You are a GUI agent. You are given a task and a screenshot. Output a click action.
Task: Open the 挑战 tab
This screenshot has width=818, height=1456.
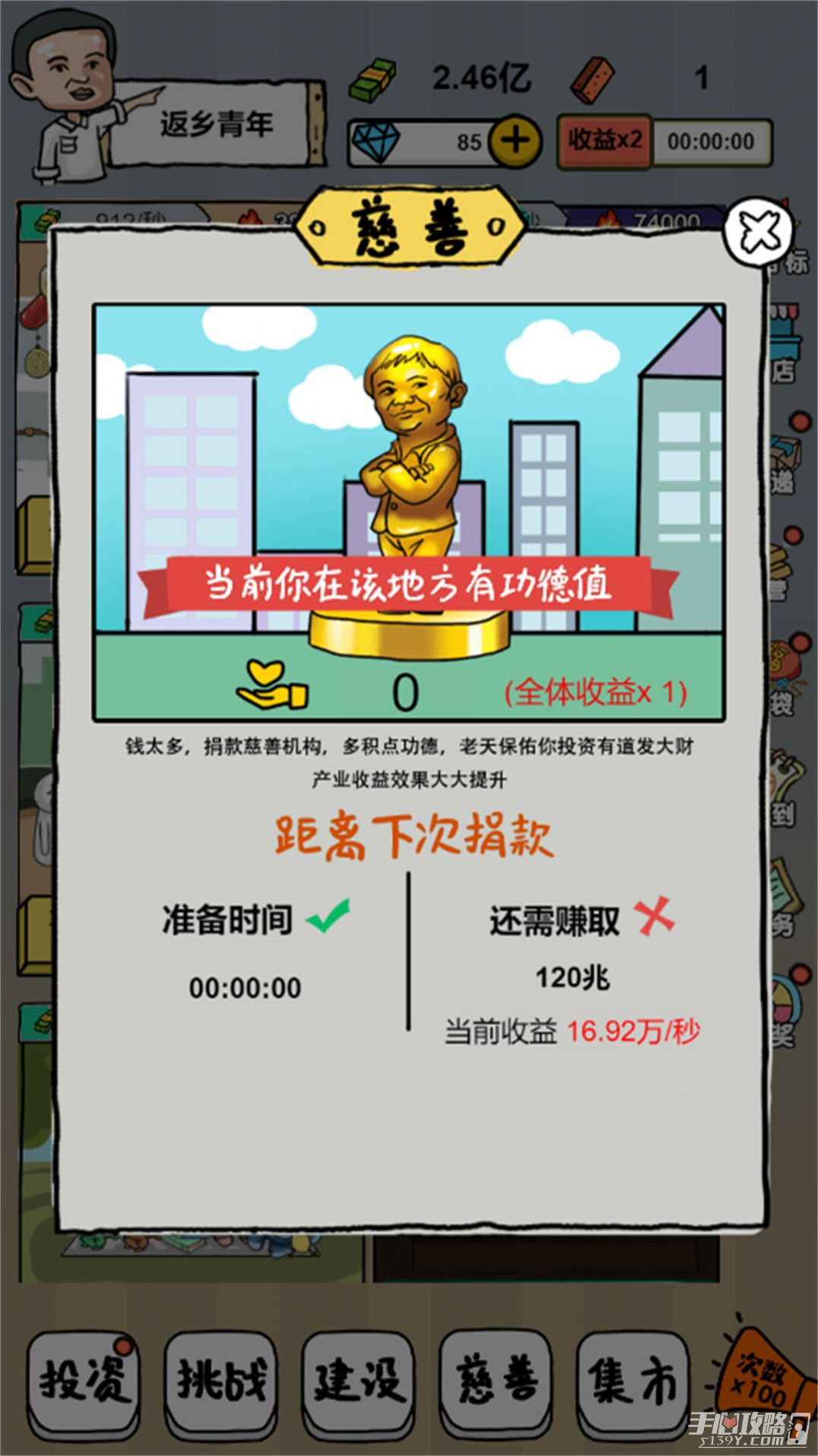tap(220, 1378)
